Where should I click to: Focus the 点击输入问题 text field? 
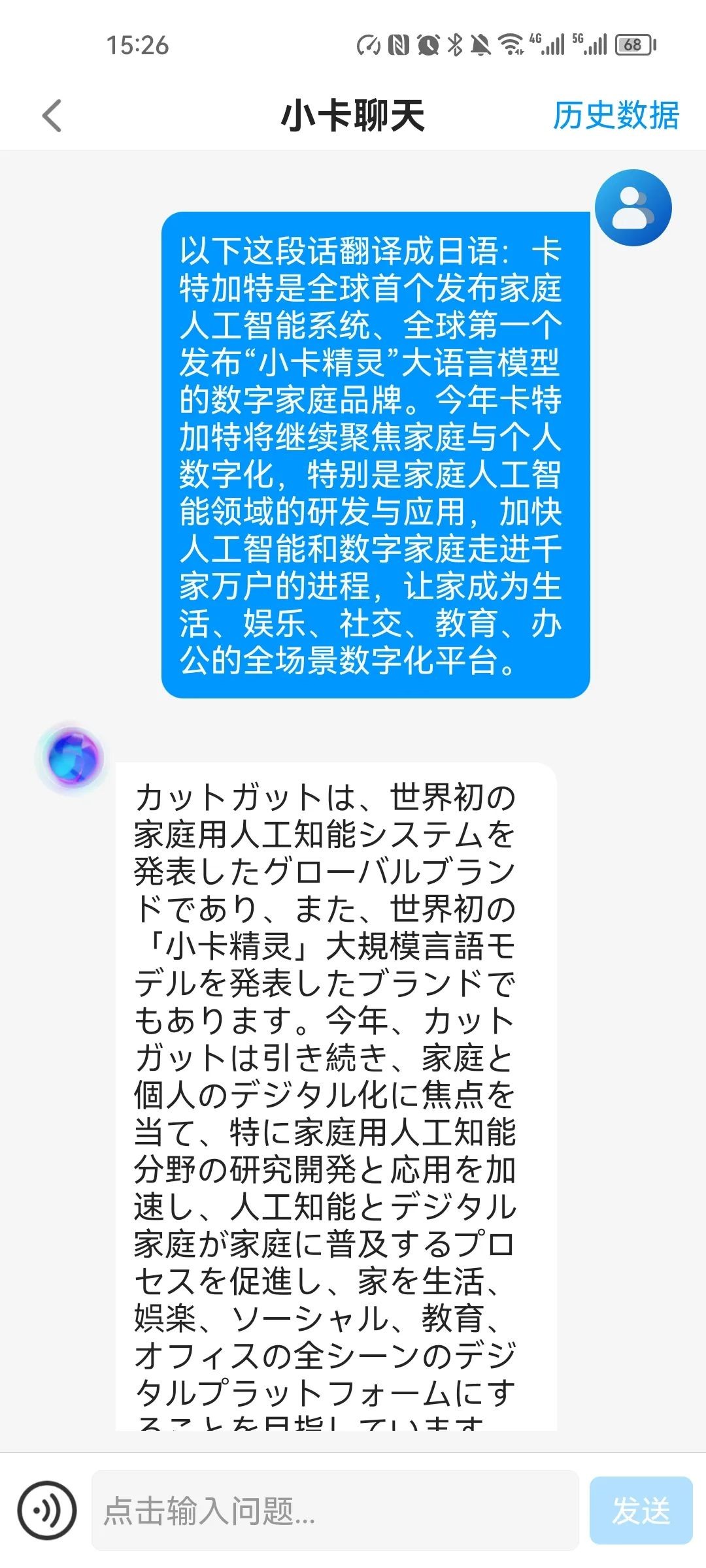pos(335,1511)
